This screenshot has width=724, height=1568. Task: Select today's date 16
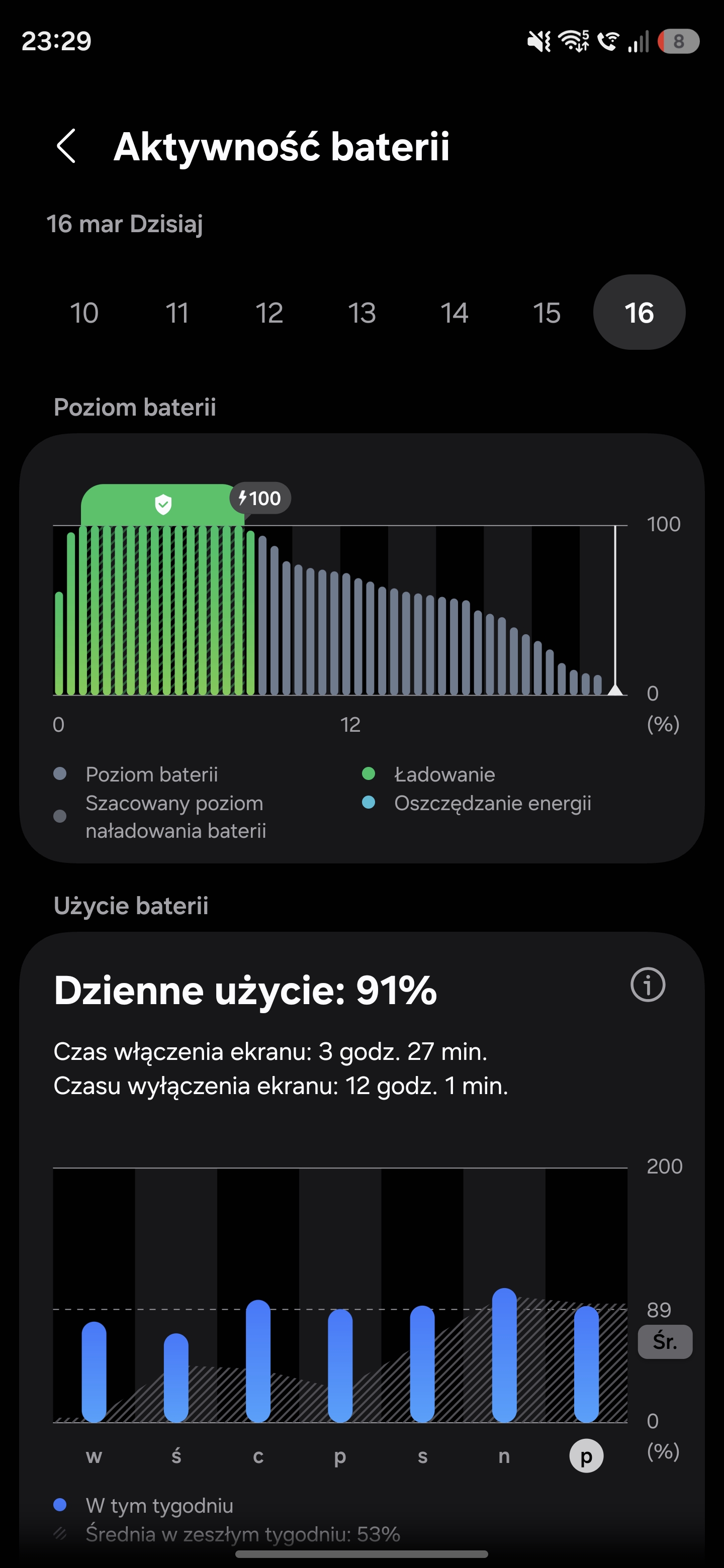(639, 313)
